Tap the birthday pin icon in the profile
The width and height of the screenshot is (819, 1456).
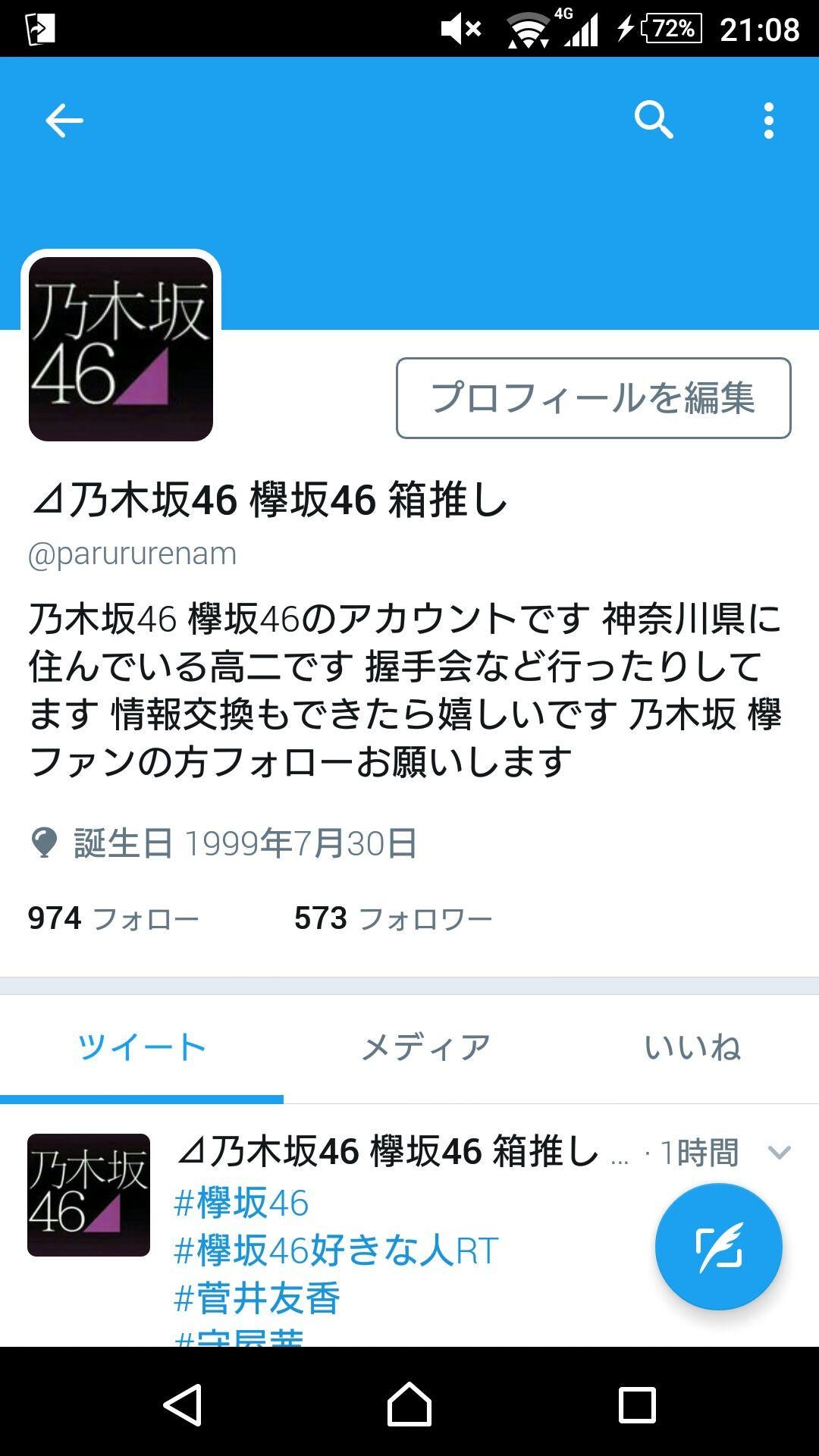[43, 840]
